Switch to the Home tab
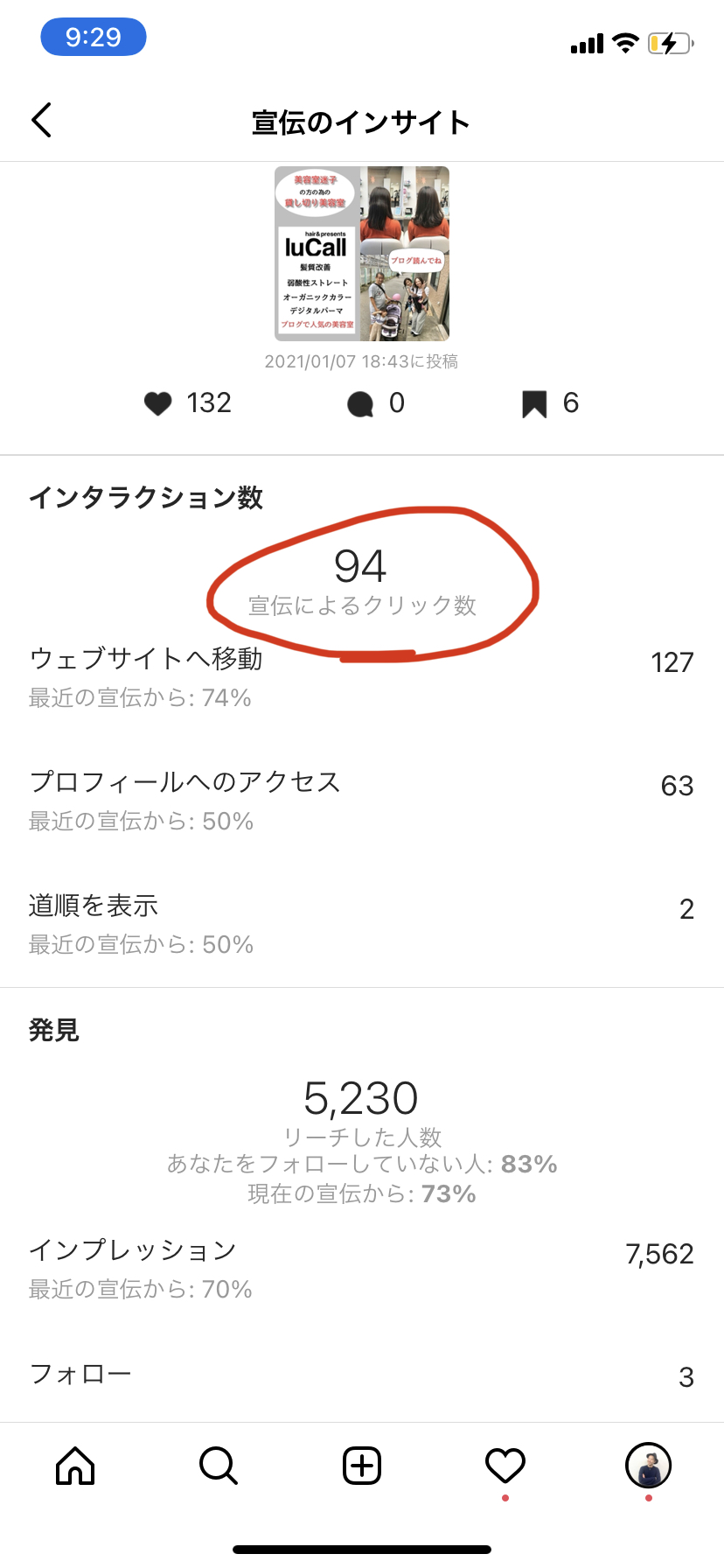724x1568 pixels. [x=75, y=1465]
